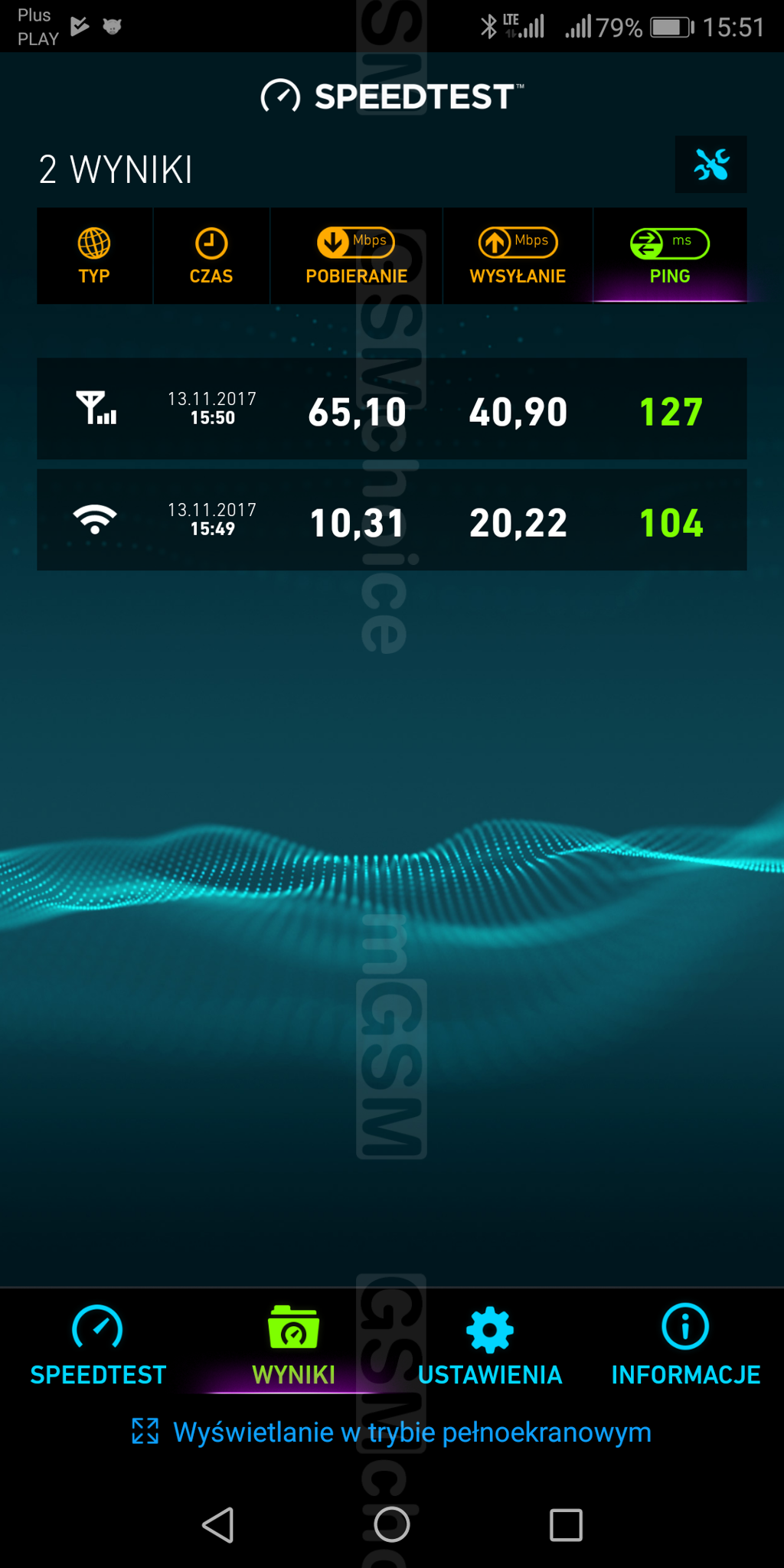This screenshot has width=784, height=1568.
Task: Open the tools icon beside 2 WYNIKI
Action: pos(710,165)
